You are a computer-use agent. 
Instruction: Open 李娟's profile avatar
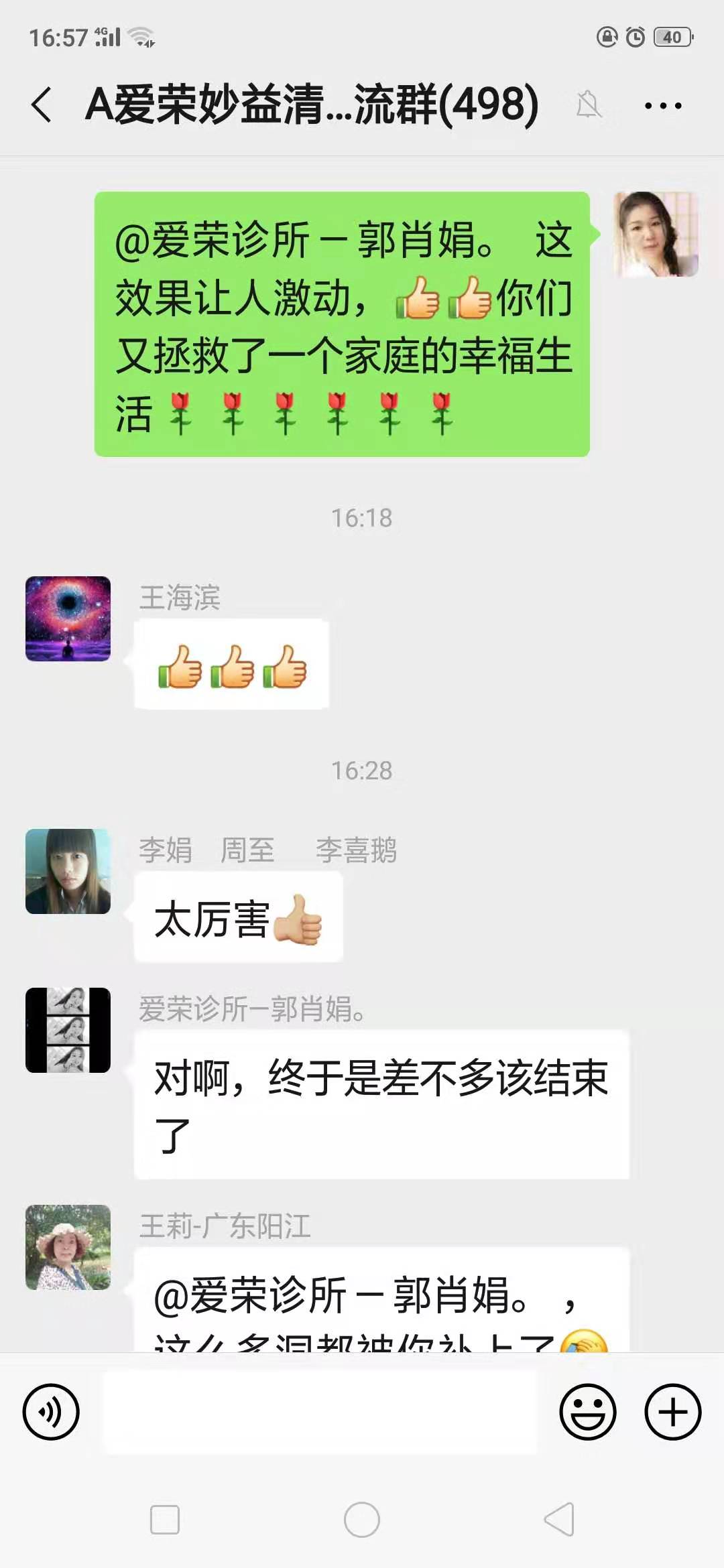coord(68,871)
